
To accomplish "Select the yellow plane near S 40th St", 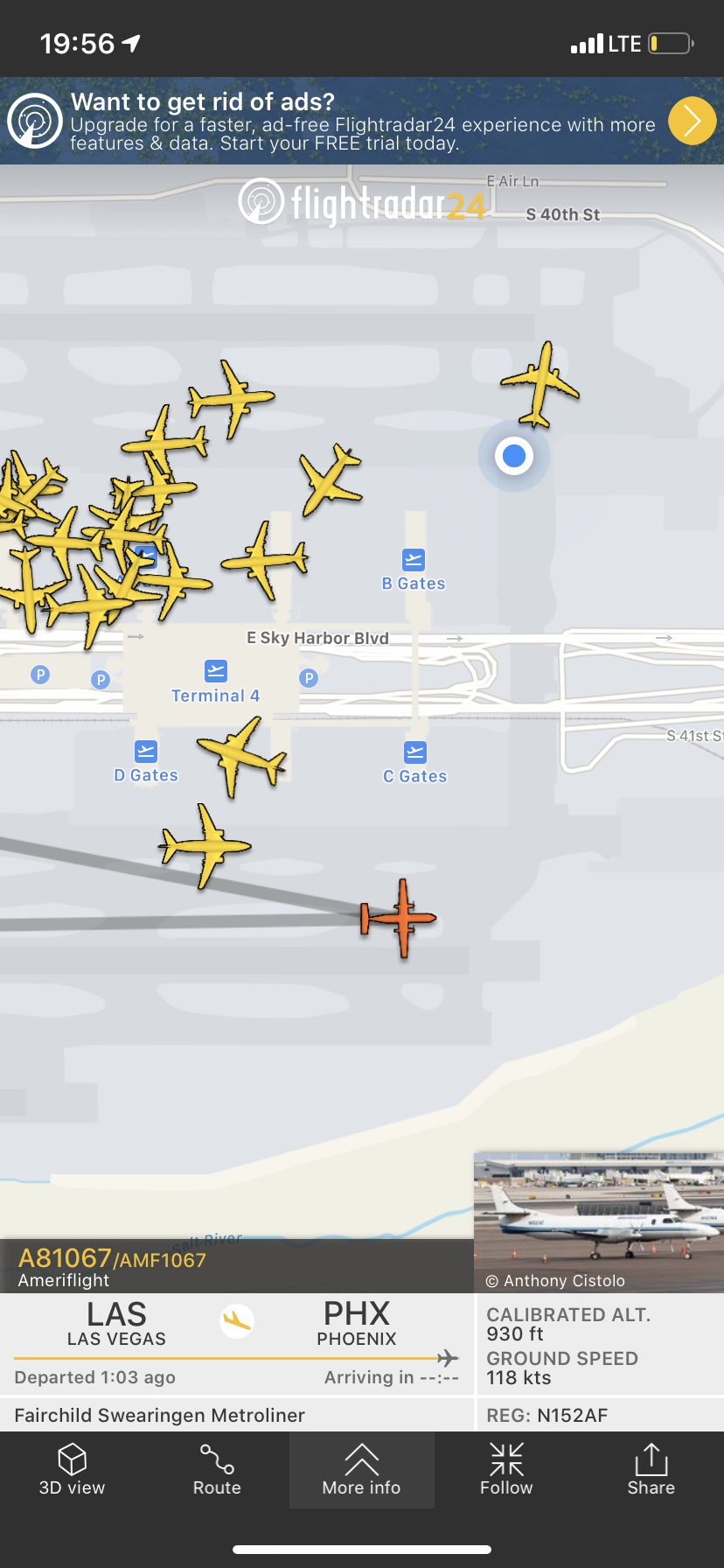I will click(540, 383).
